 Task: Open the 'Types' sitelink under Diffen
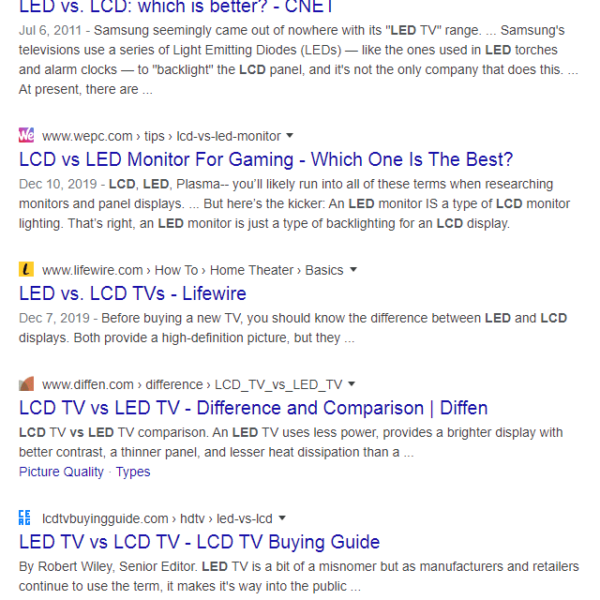coord(133,472)
